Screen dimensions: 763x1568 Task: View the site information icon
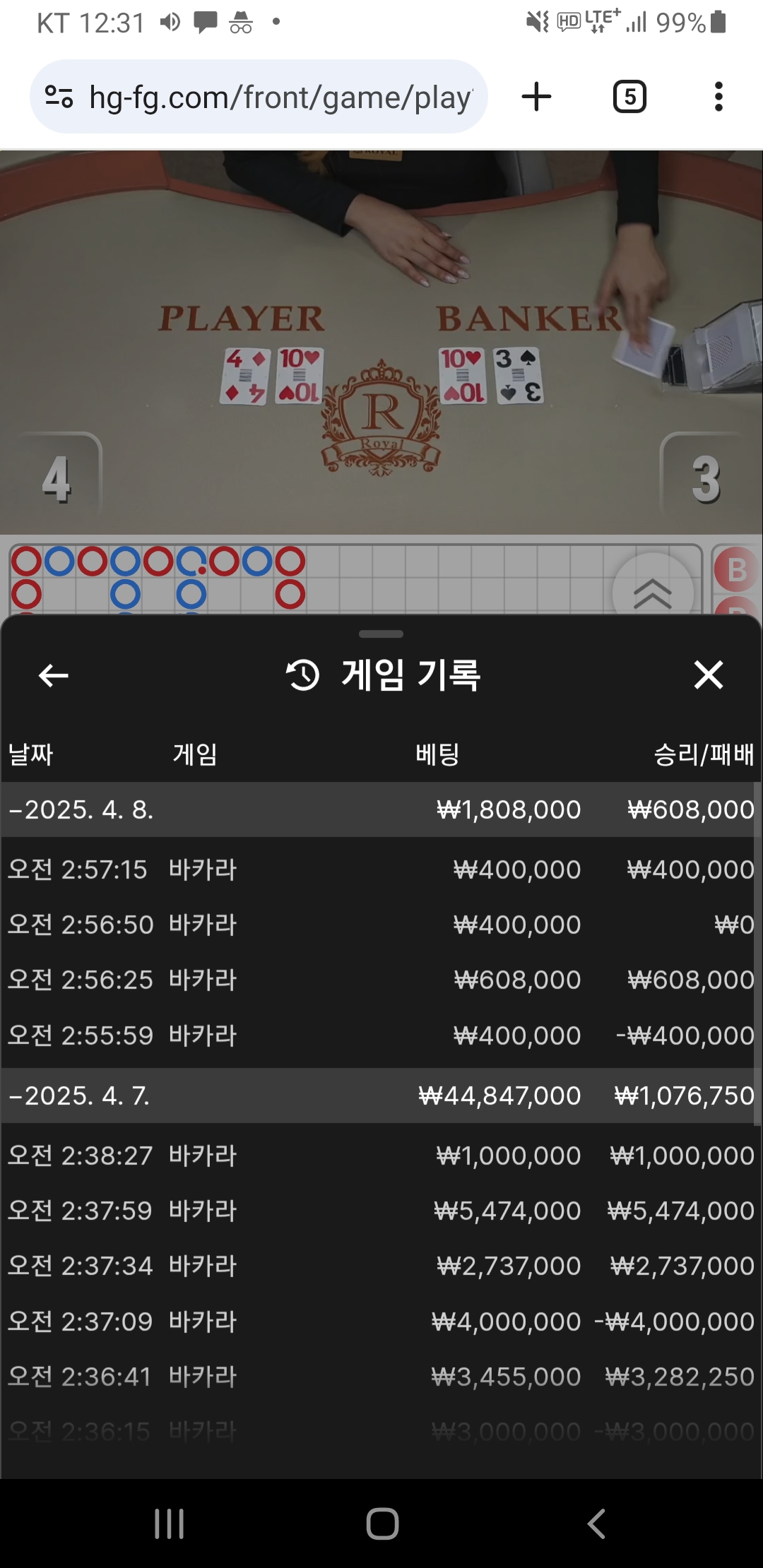(x=59, y=97)
